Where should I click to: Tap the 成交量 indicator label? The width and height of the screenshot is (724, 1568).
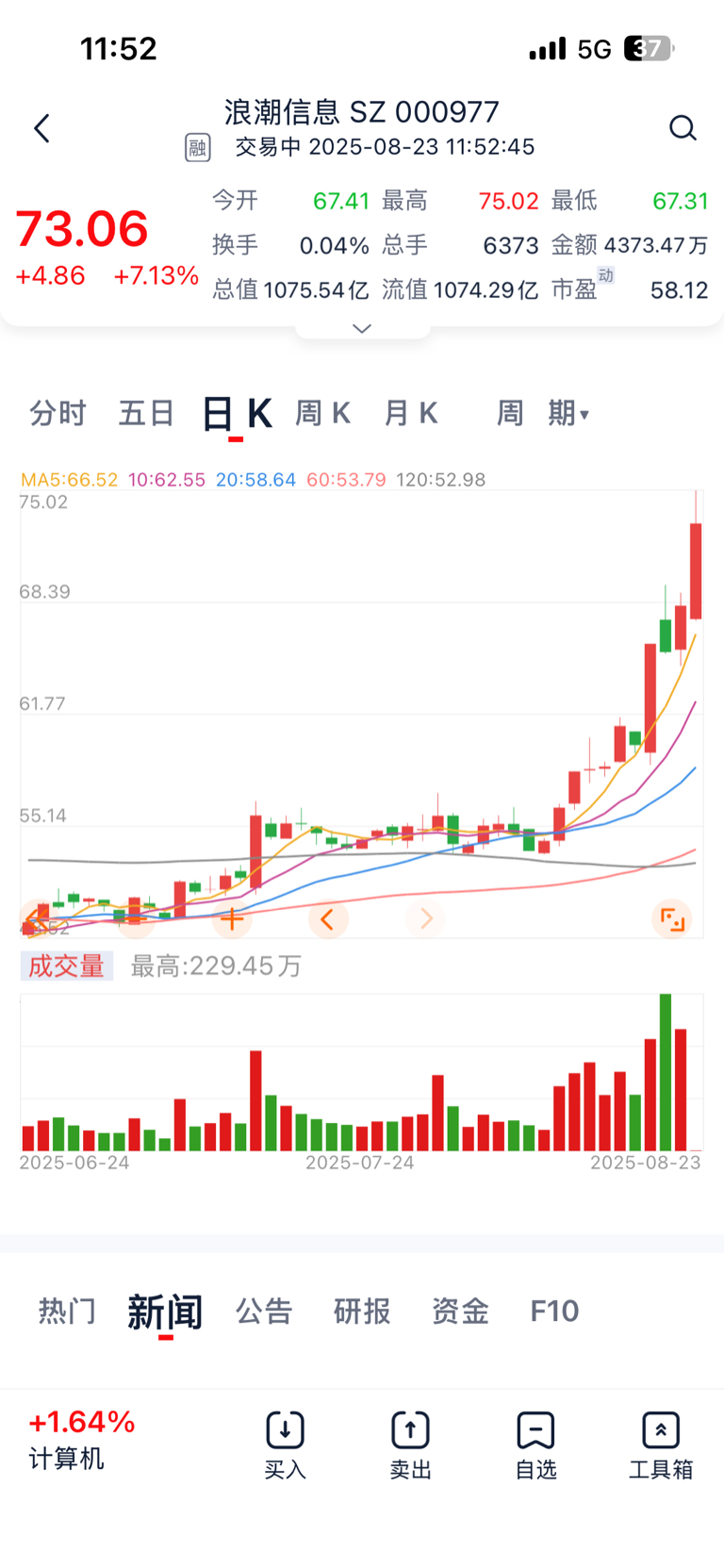[66, 966]
